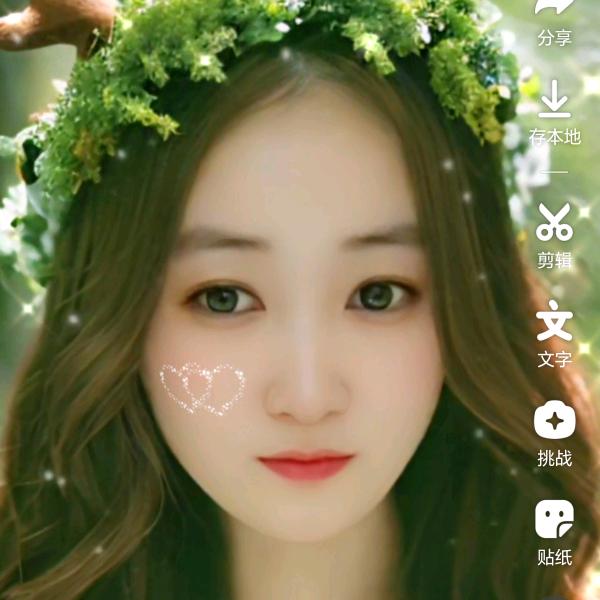Save video locally with 存本地
Viewport: 600px width, 600px height.
tap(554, 113)
